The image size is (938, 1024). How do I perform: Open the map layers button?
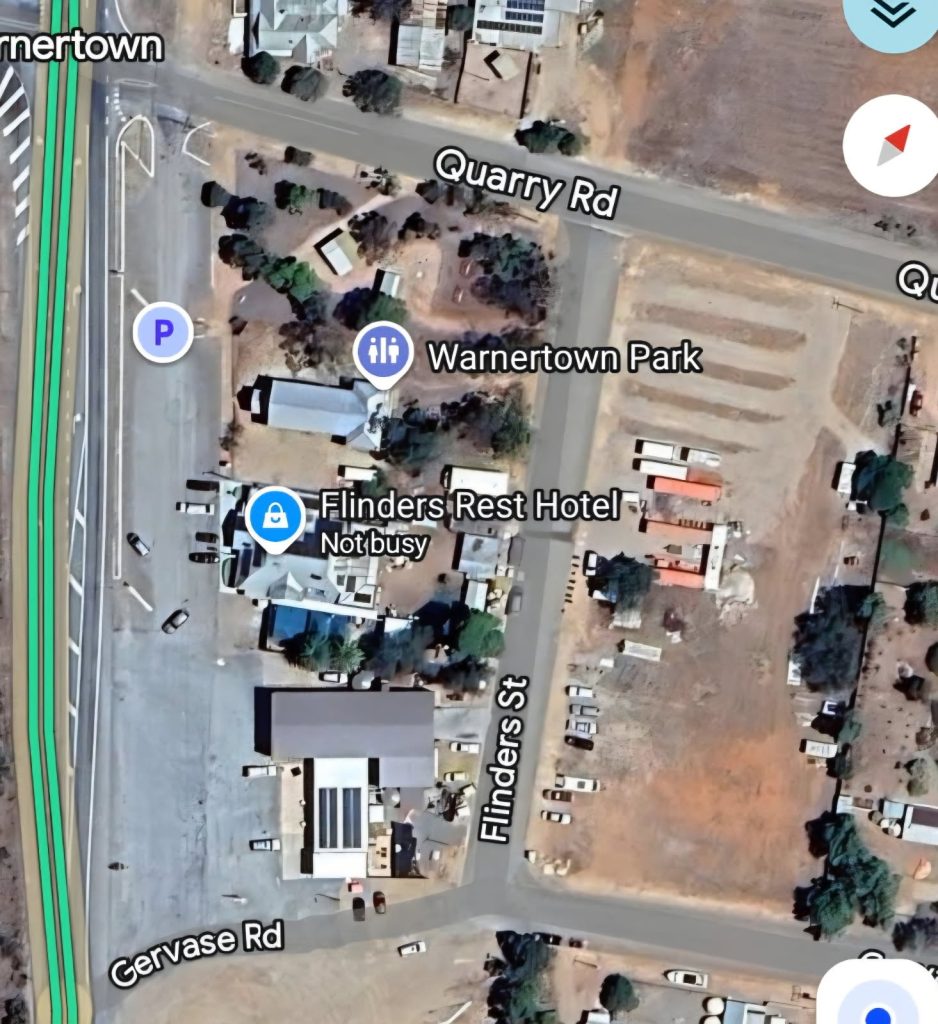tap(893, 14)
